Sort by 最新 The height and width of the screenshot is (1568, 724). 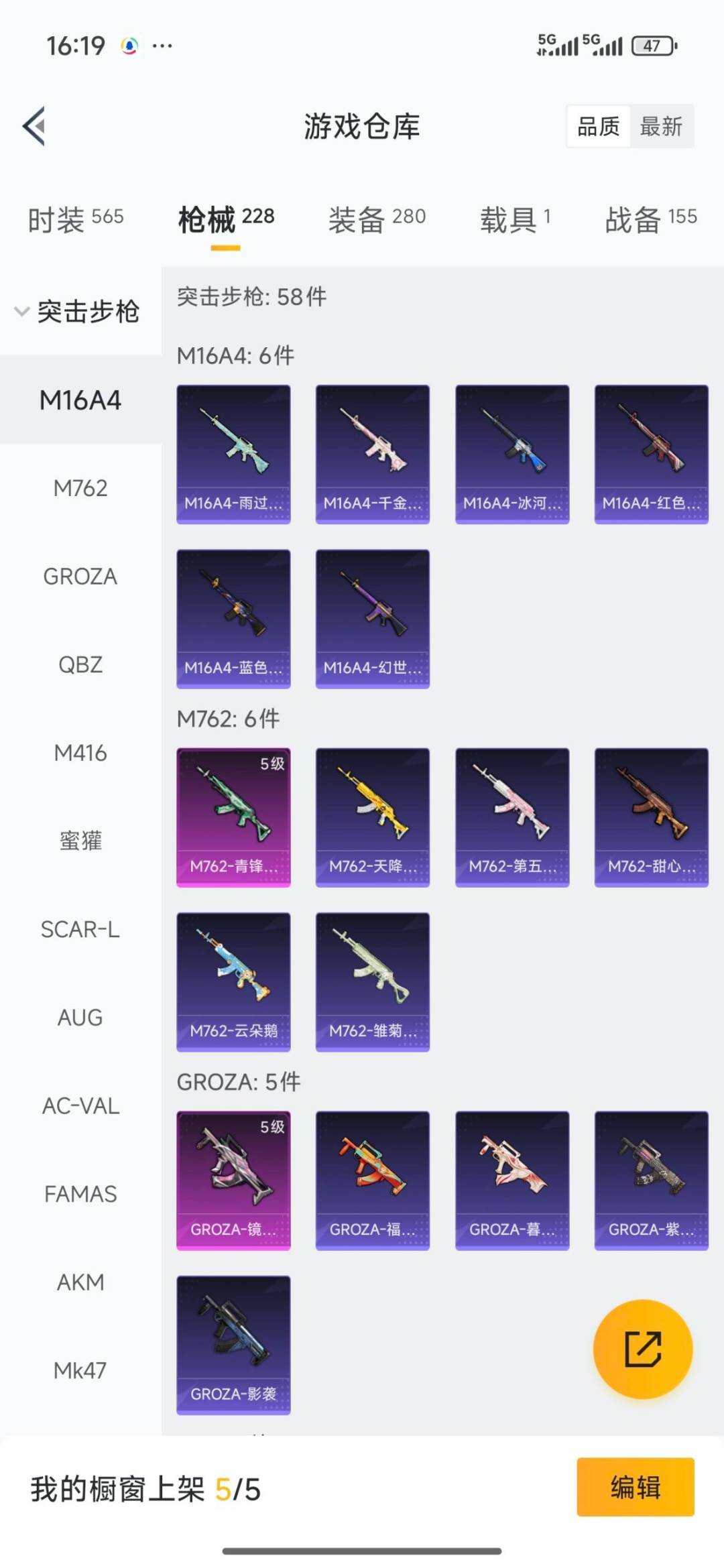(x=661, y=126)
